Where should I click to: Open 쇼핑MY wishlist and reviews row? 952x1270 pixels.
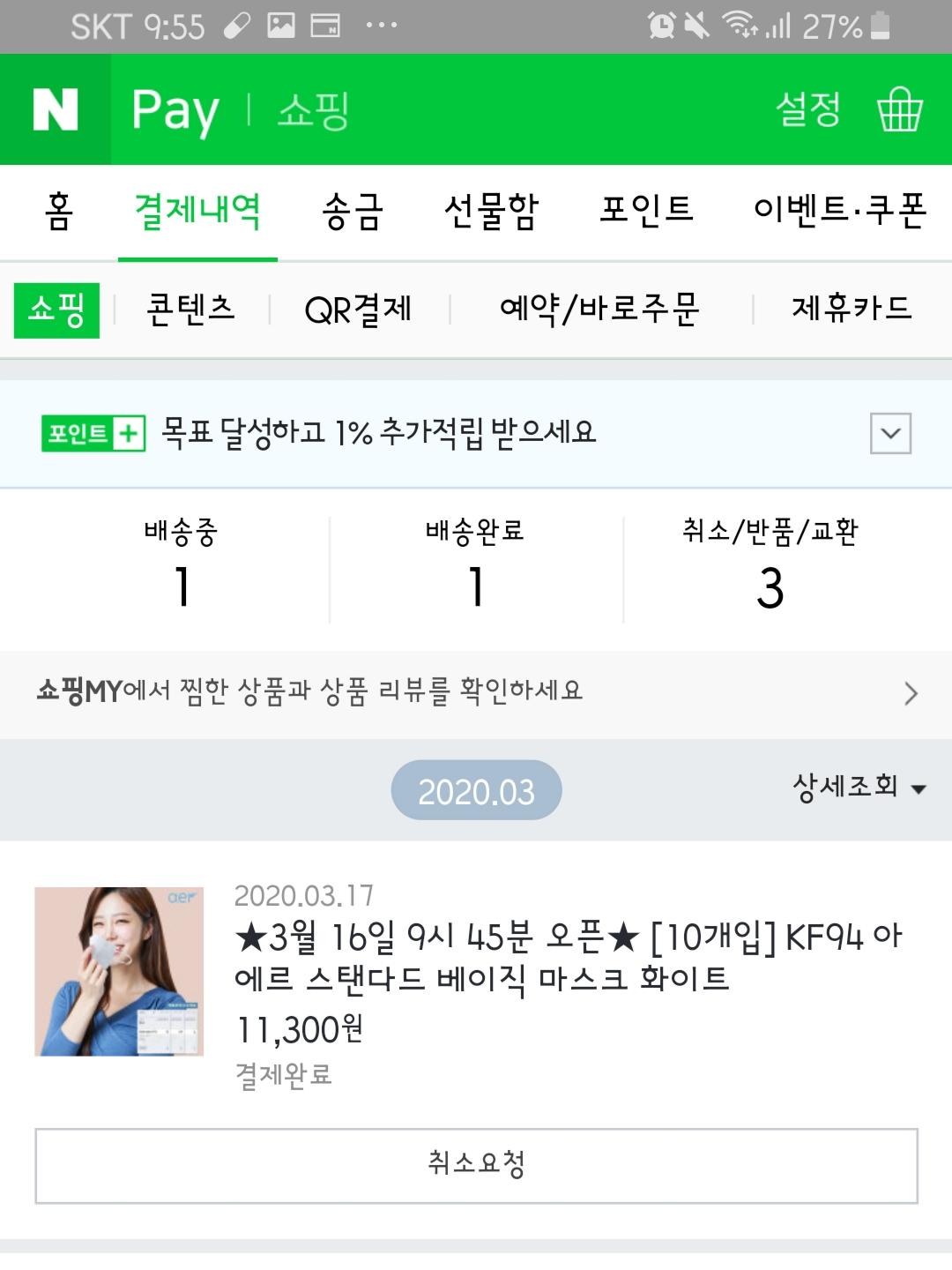point(476,693)
